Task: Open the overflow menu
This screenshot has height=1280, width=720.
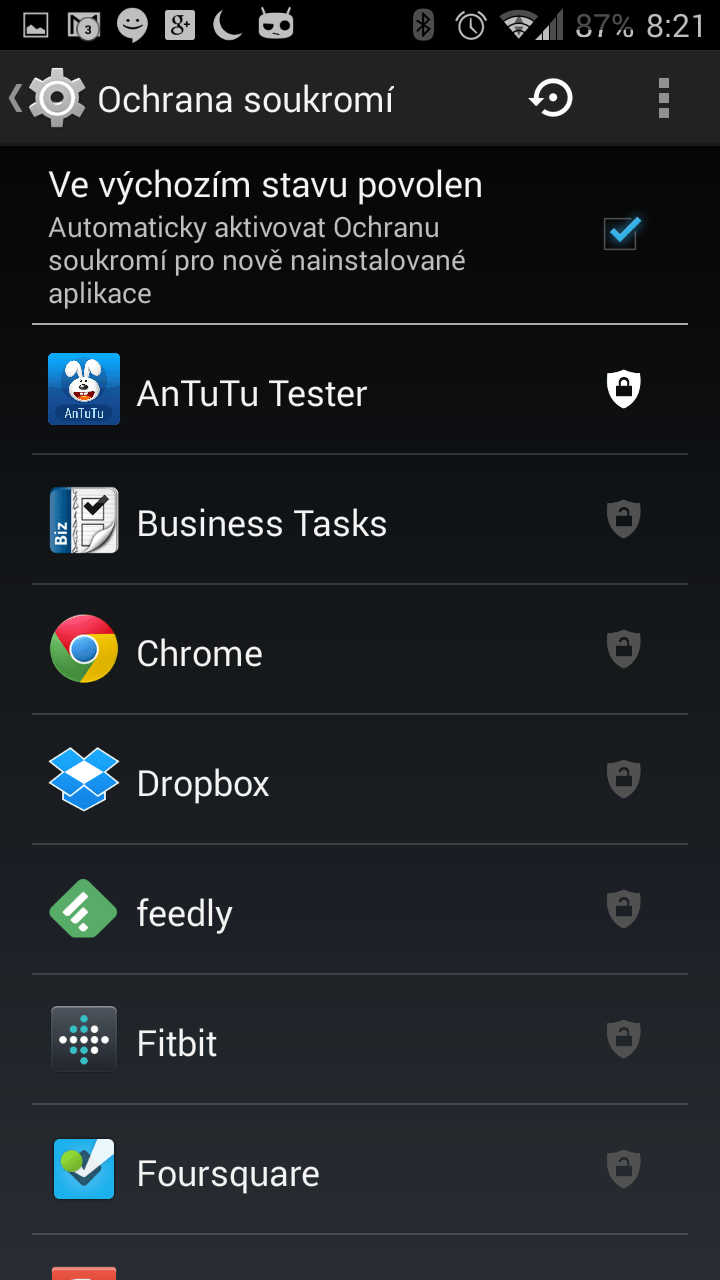Action: (663, 98)
